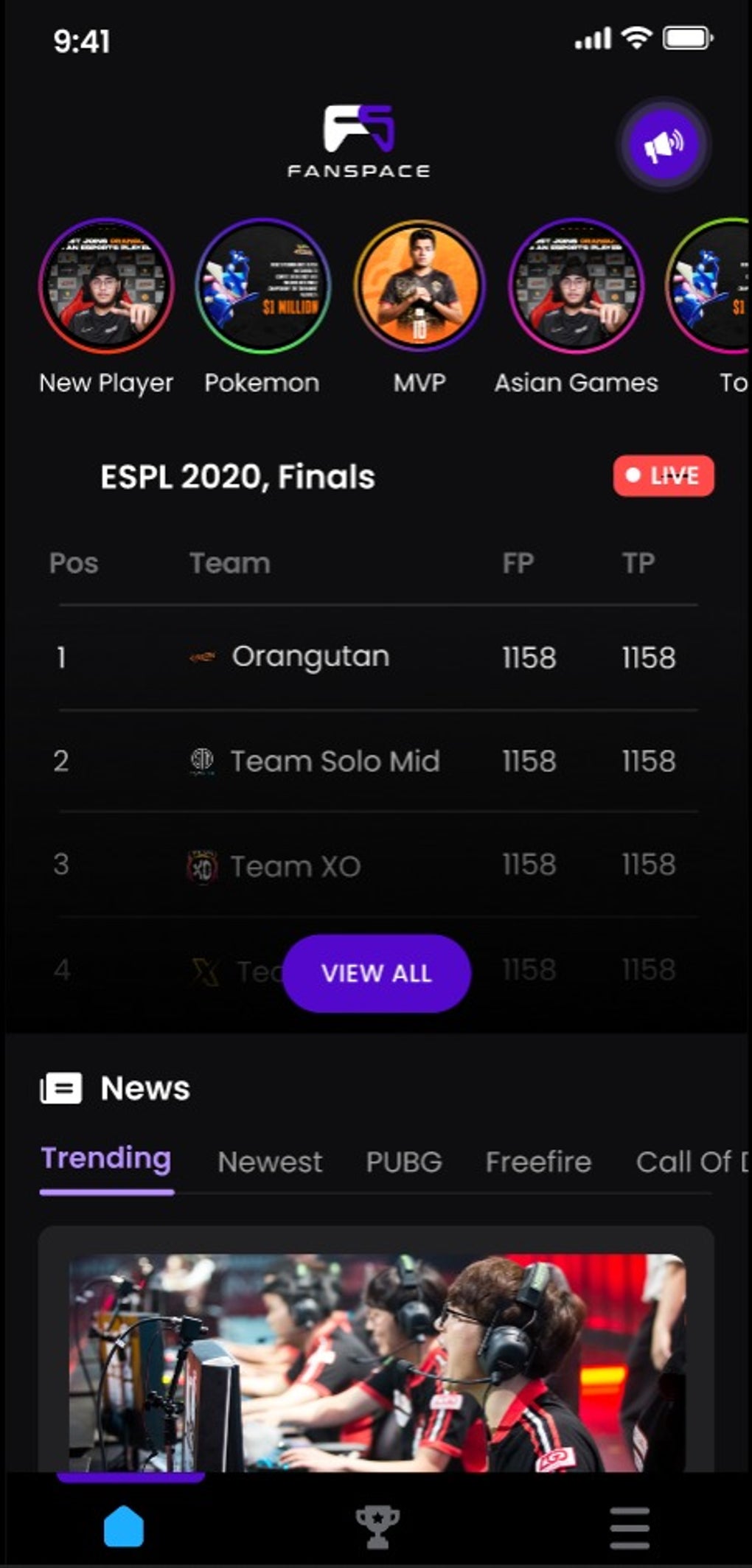Tap VIEW ALL to see full standings
This screenshot has width=752, height=1568.
pyautogui.click(x=377, y=973)
